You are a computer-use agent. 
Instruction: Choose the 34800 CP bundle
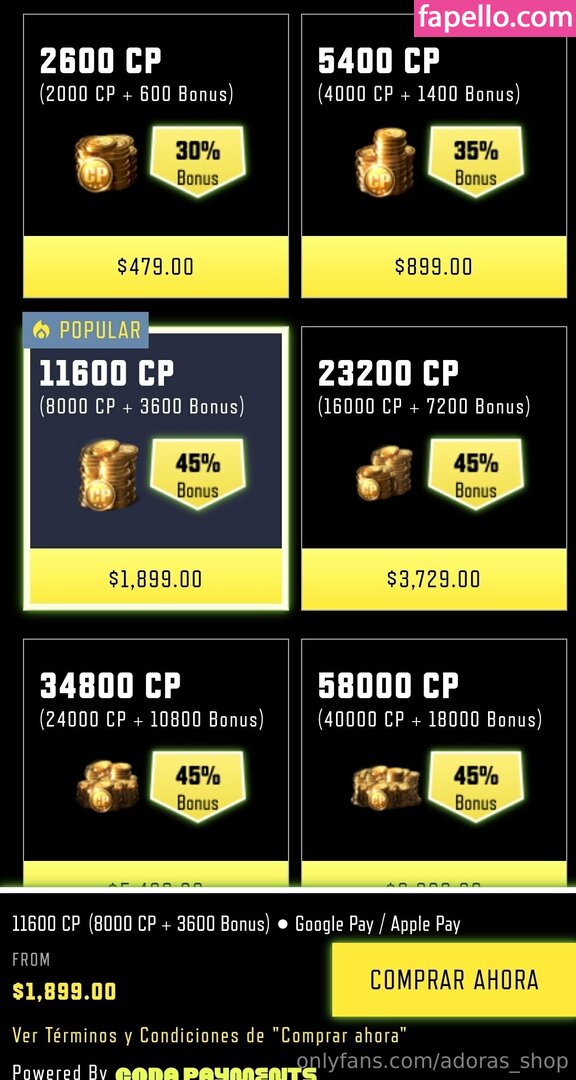point(156,762)
